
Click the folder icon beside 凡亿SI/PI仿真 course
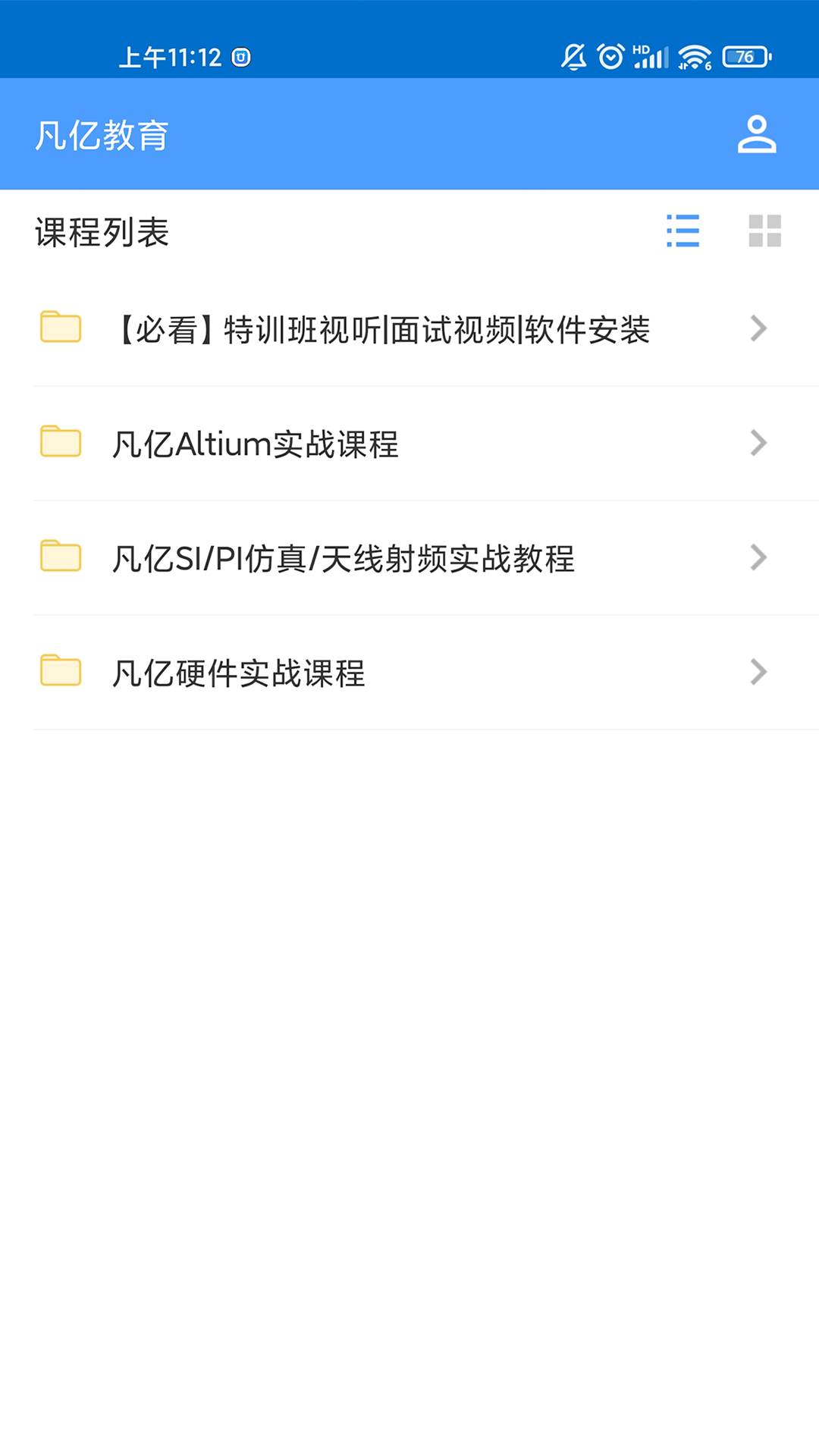pos(61,557)
